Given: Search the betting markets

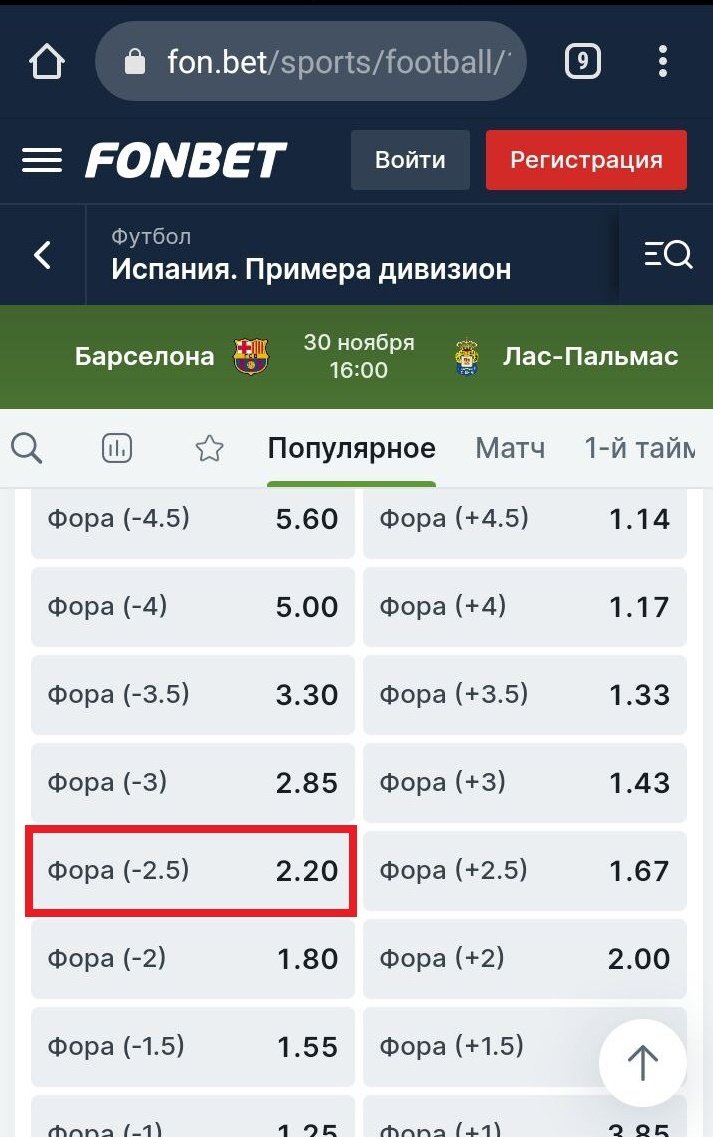Looking at the screenshot, I should tap(27, 449).
